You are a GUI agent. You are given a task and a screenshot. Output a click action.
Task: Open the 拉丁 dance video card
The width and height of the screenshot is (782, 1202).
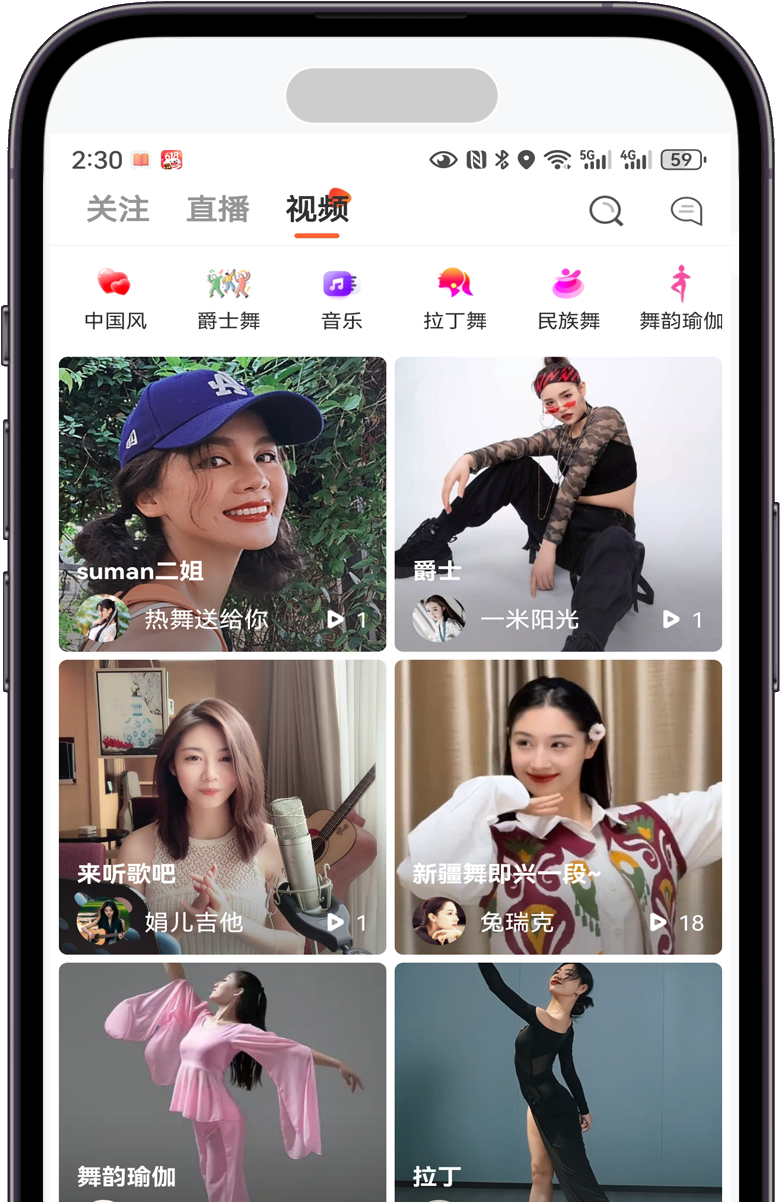click(558, 1080)
